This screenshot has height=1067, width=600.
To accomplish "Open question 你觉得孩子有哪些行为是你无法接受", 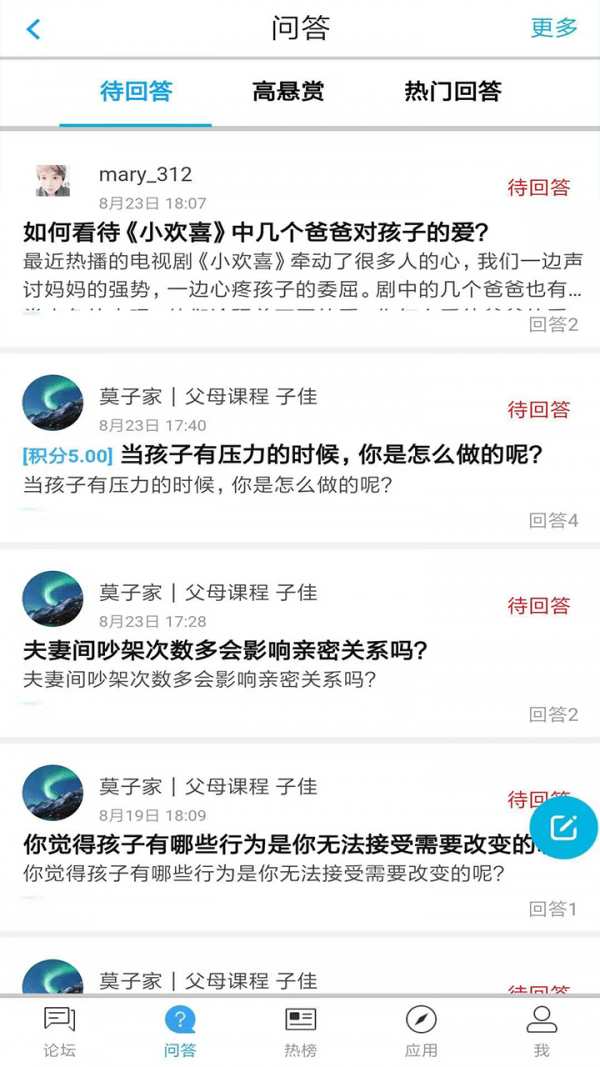I will click(270, 845).
